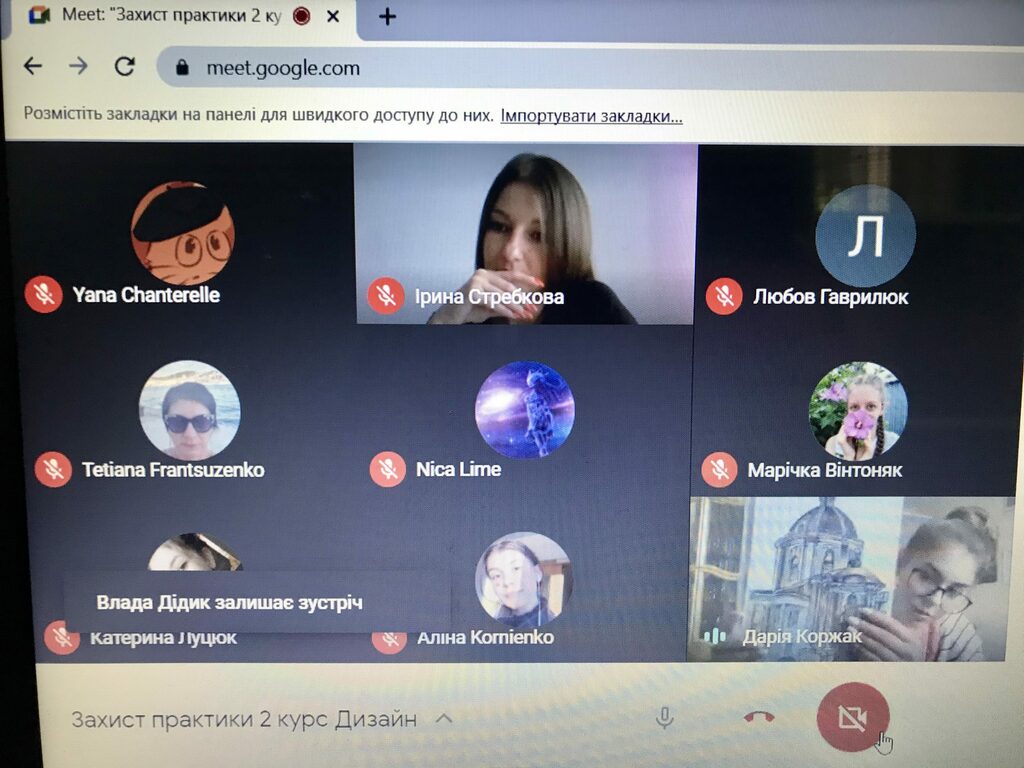This screenshot has width=1024, height=768.
Task: Go back to the previous page
Action: coord(33,67)
